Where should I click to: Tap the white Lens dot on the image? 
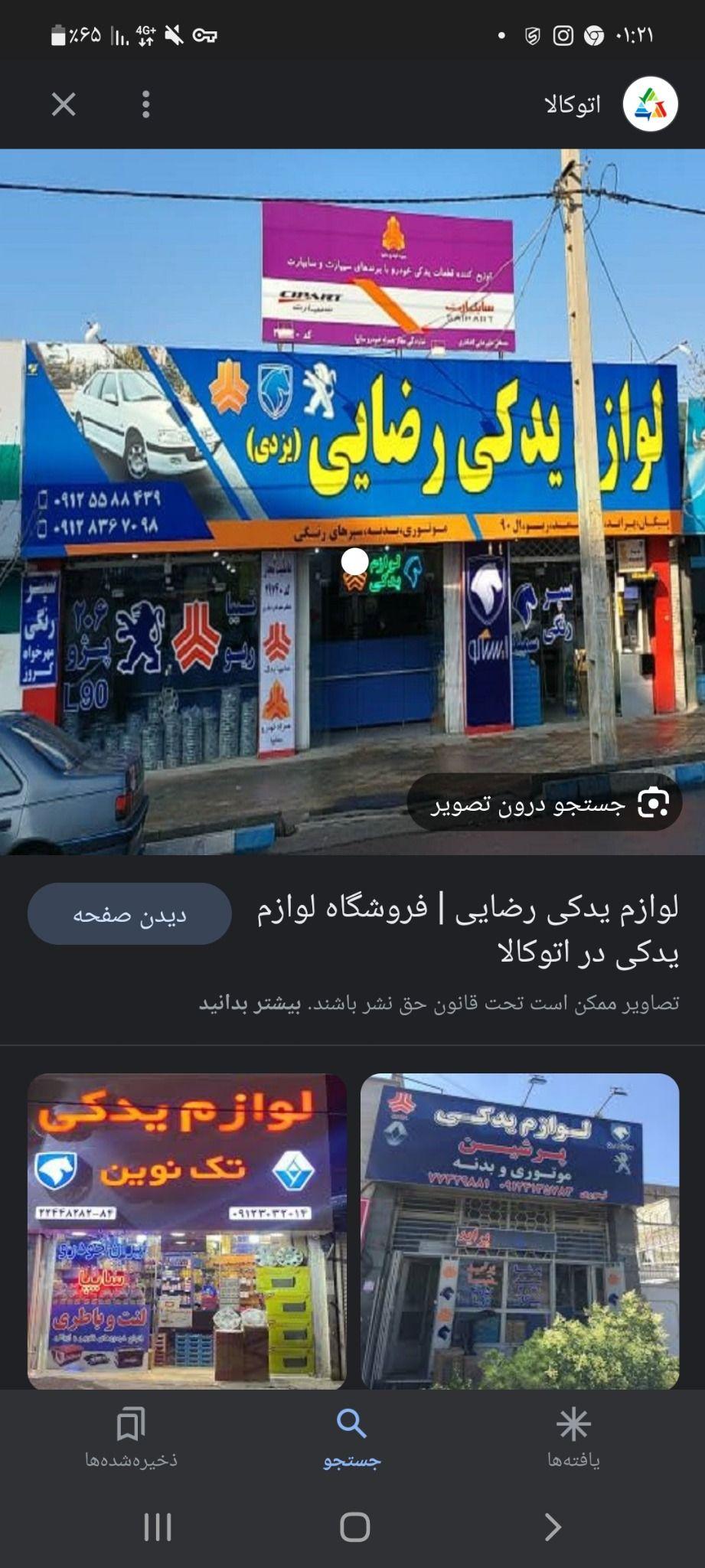click(x=354, y=561)
